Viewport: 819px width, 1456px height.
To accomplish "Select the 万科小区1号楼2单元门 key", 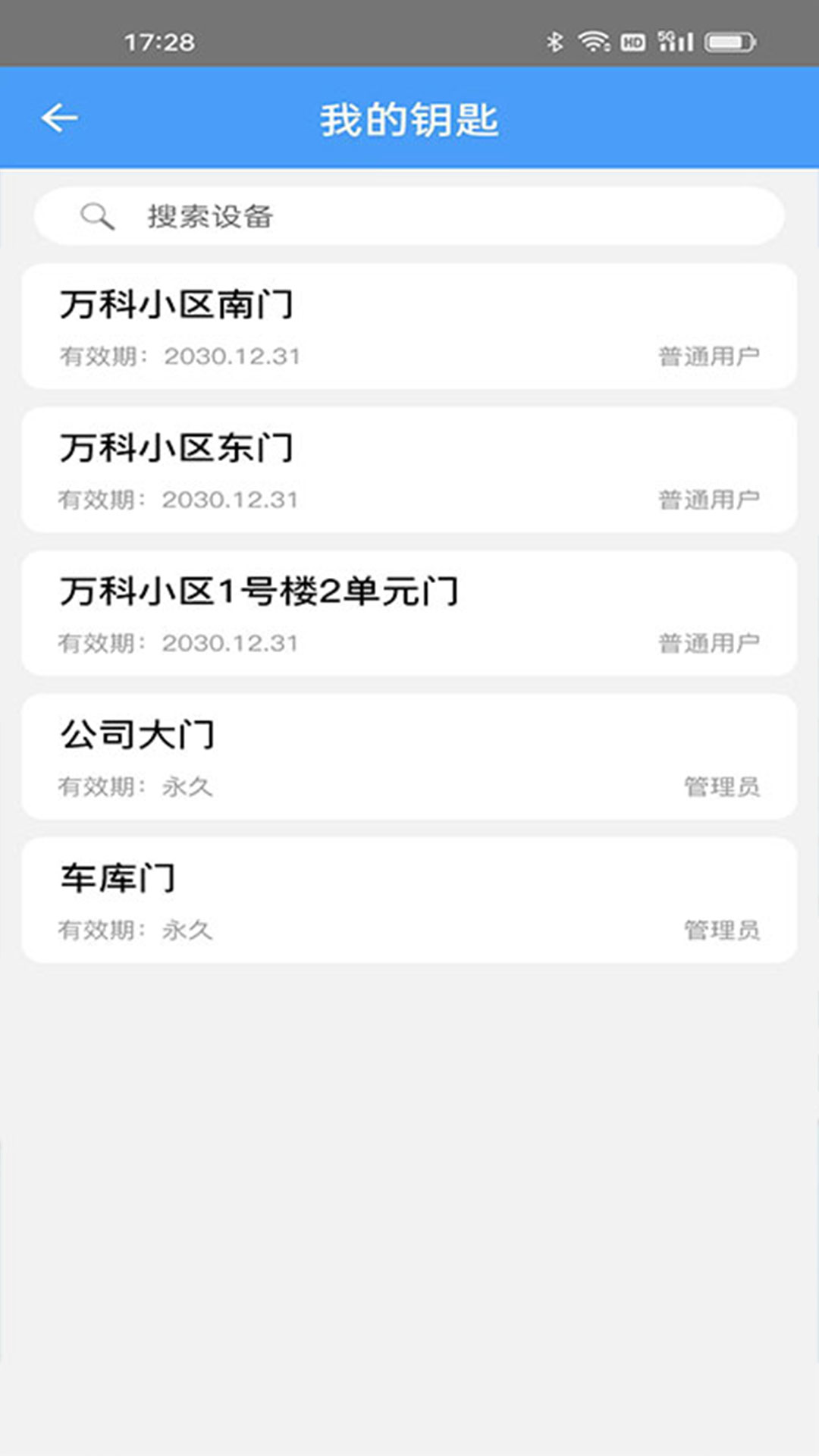I will 409,613.
